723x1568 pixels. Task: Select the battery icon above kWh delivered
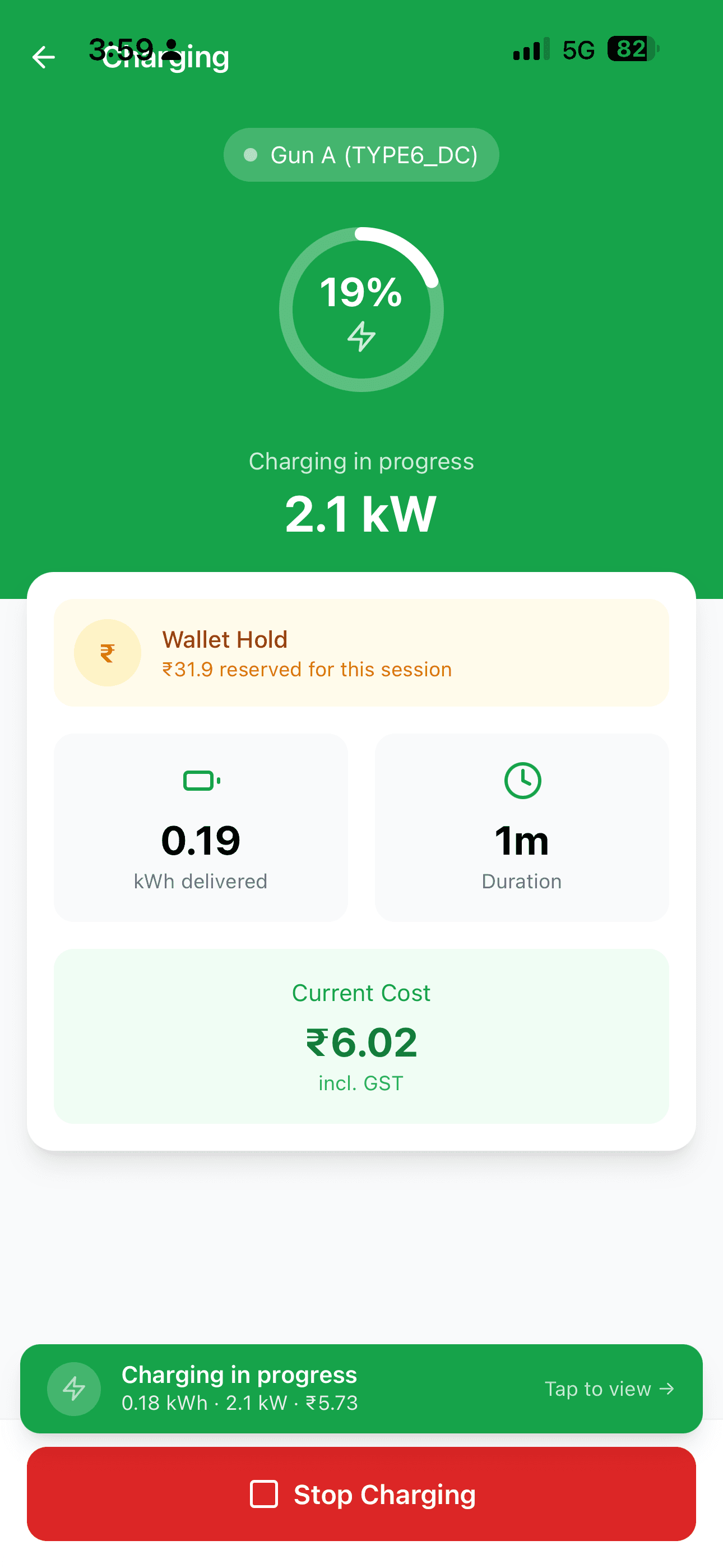tap(200, 781)
